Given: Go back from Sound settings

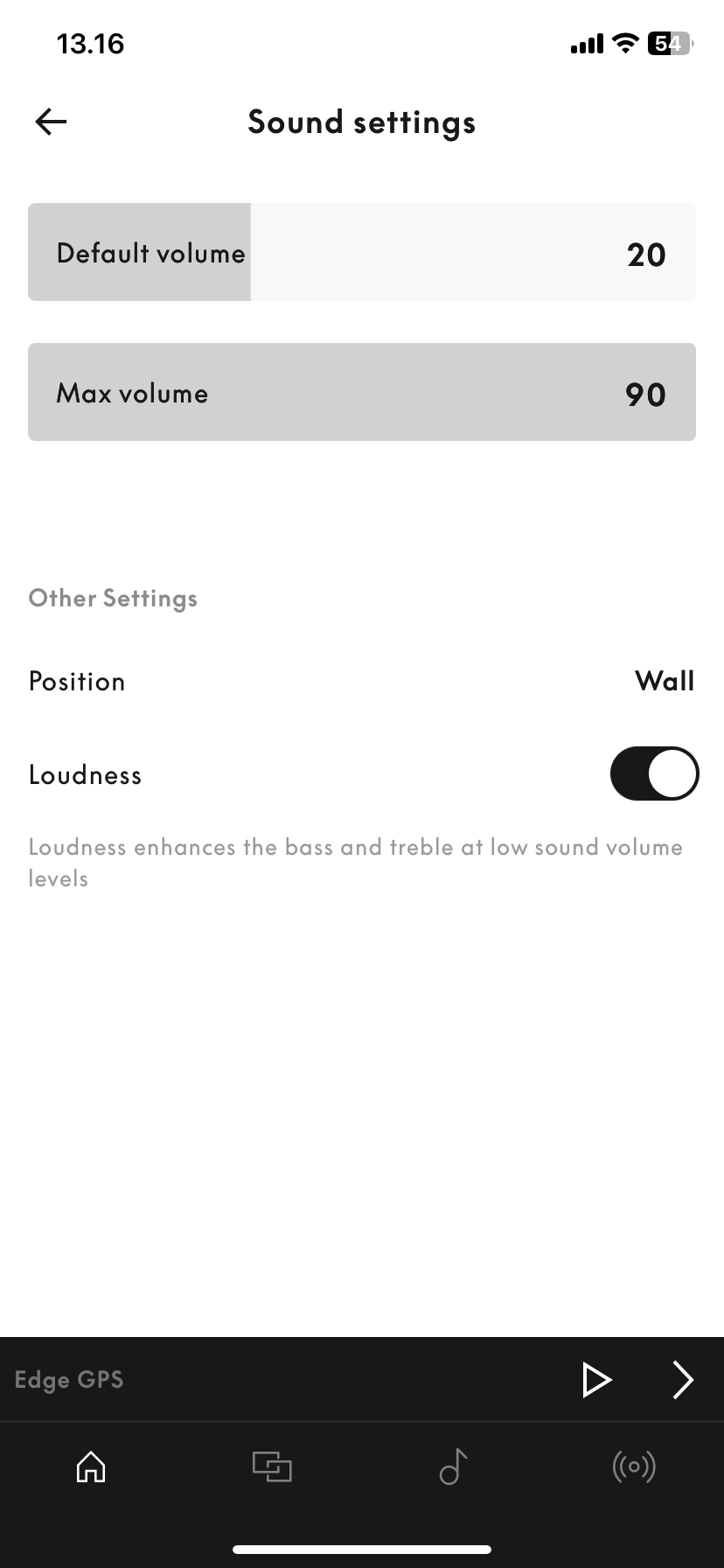Looking at the screenshot, I should tap(51, 122).
